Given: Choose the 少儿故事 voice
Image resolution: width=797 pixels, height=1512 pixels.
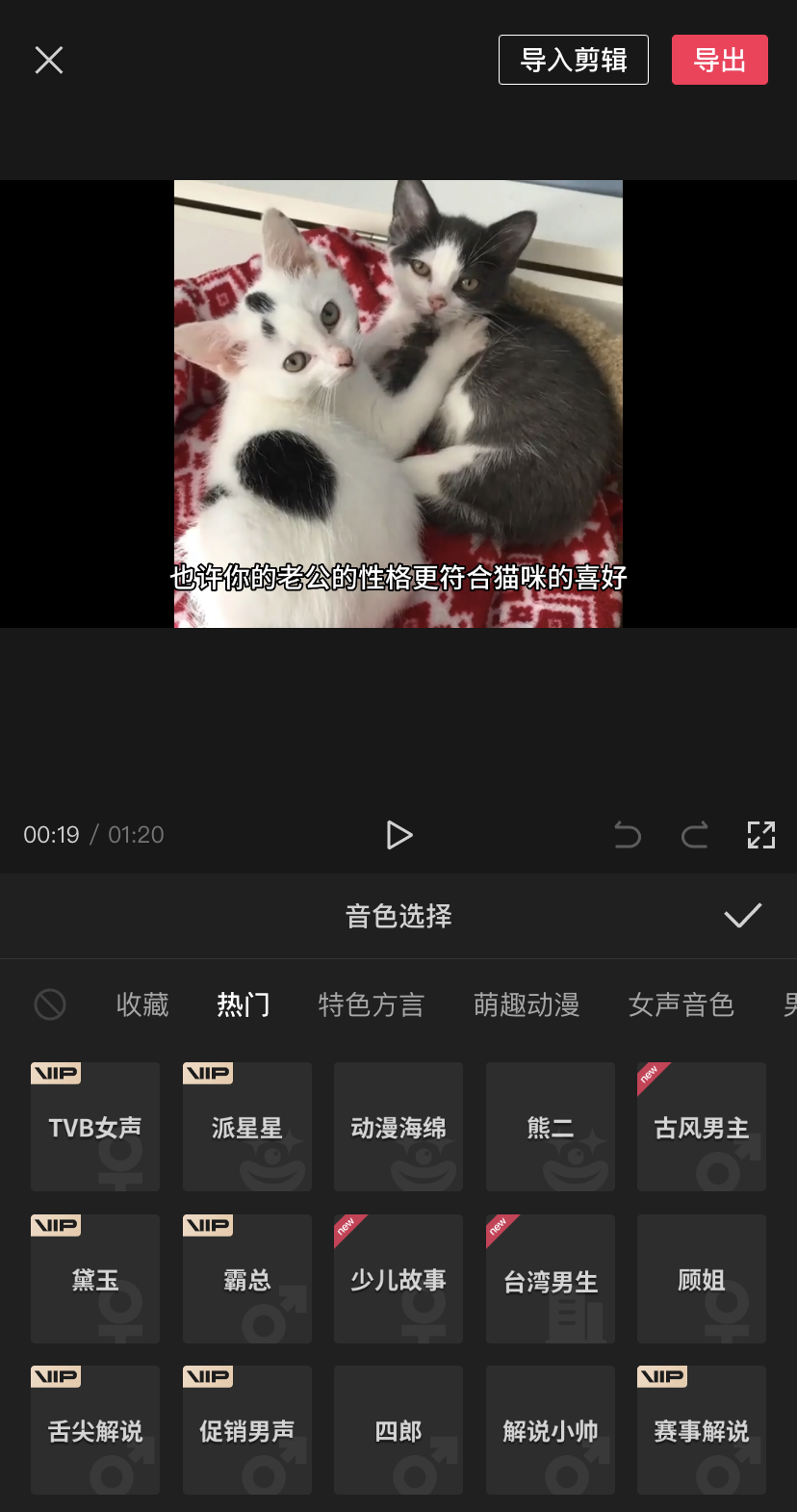Looking at the screenshot, I should (398, 1279).
